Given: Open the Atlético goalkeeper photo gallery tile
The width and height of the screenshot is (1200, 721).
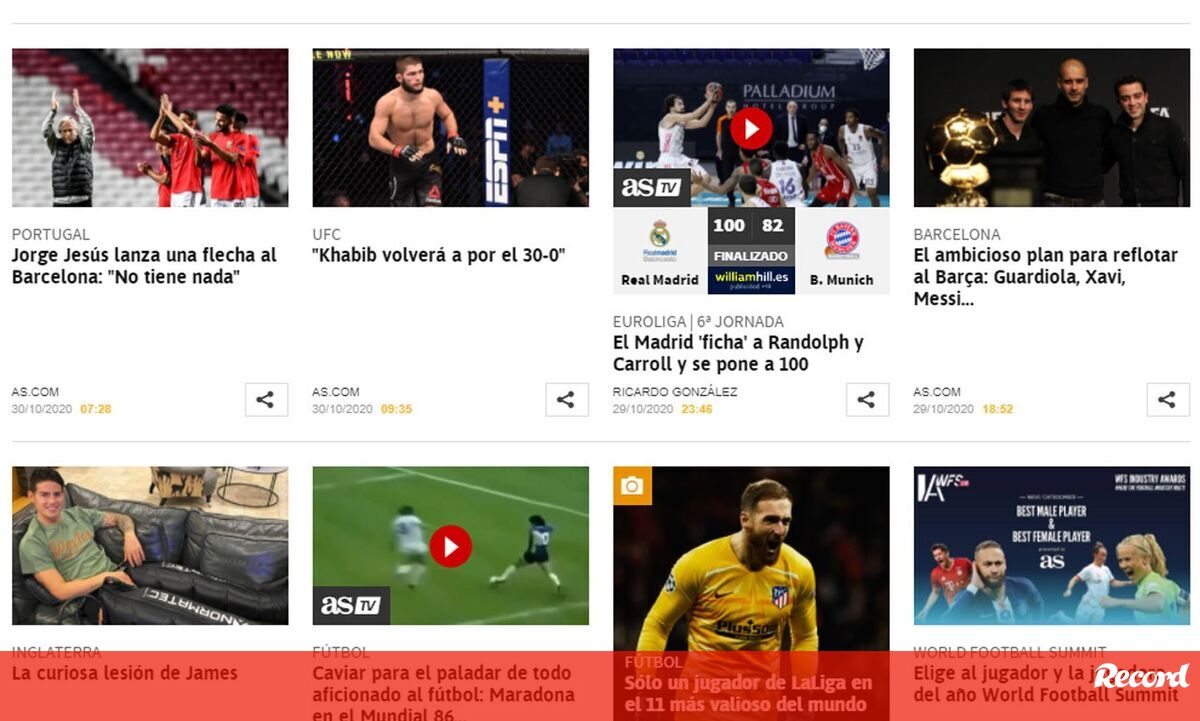Looking at the screenshot, I should point(750,560).
